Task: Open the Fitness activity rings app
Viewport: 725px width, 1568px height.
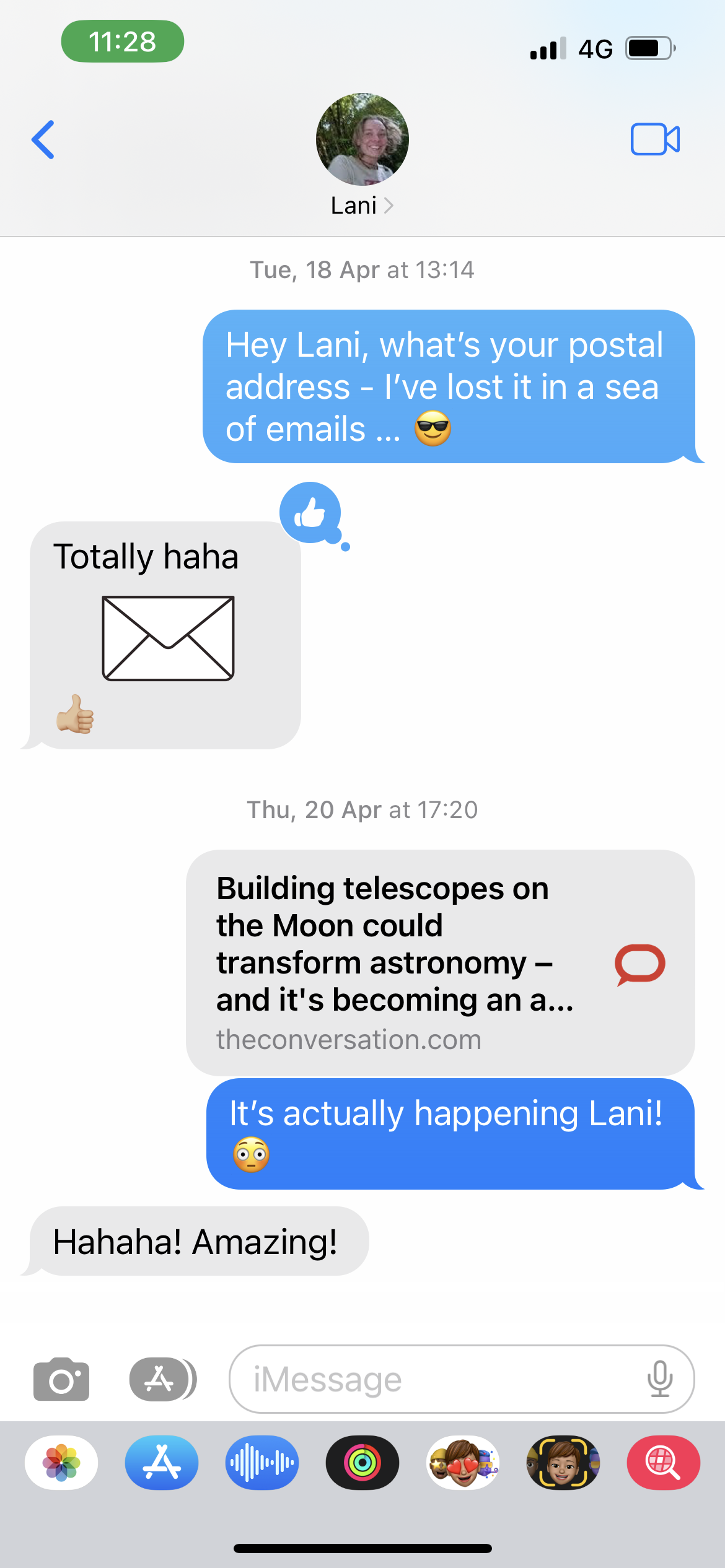Action: (362, 1463)
